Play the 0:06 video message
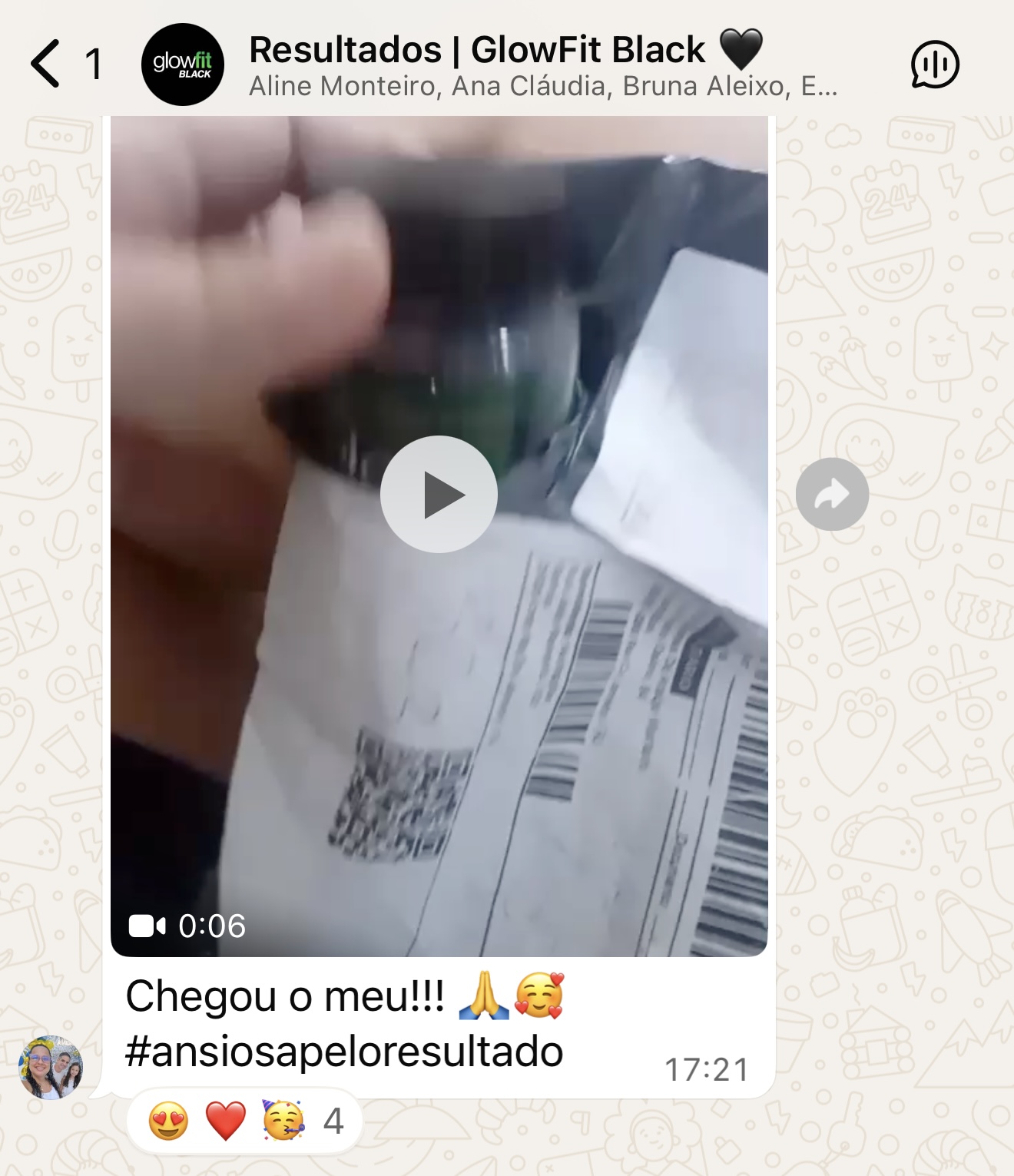This screenshot has height=1176, width=1014. [439, 495]
